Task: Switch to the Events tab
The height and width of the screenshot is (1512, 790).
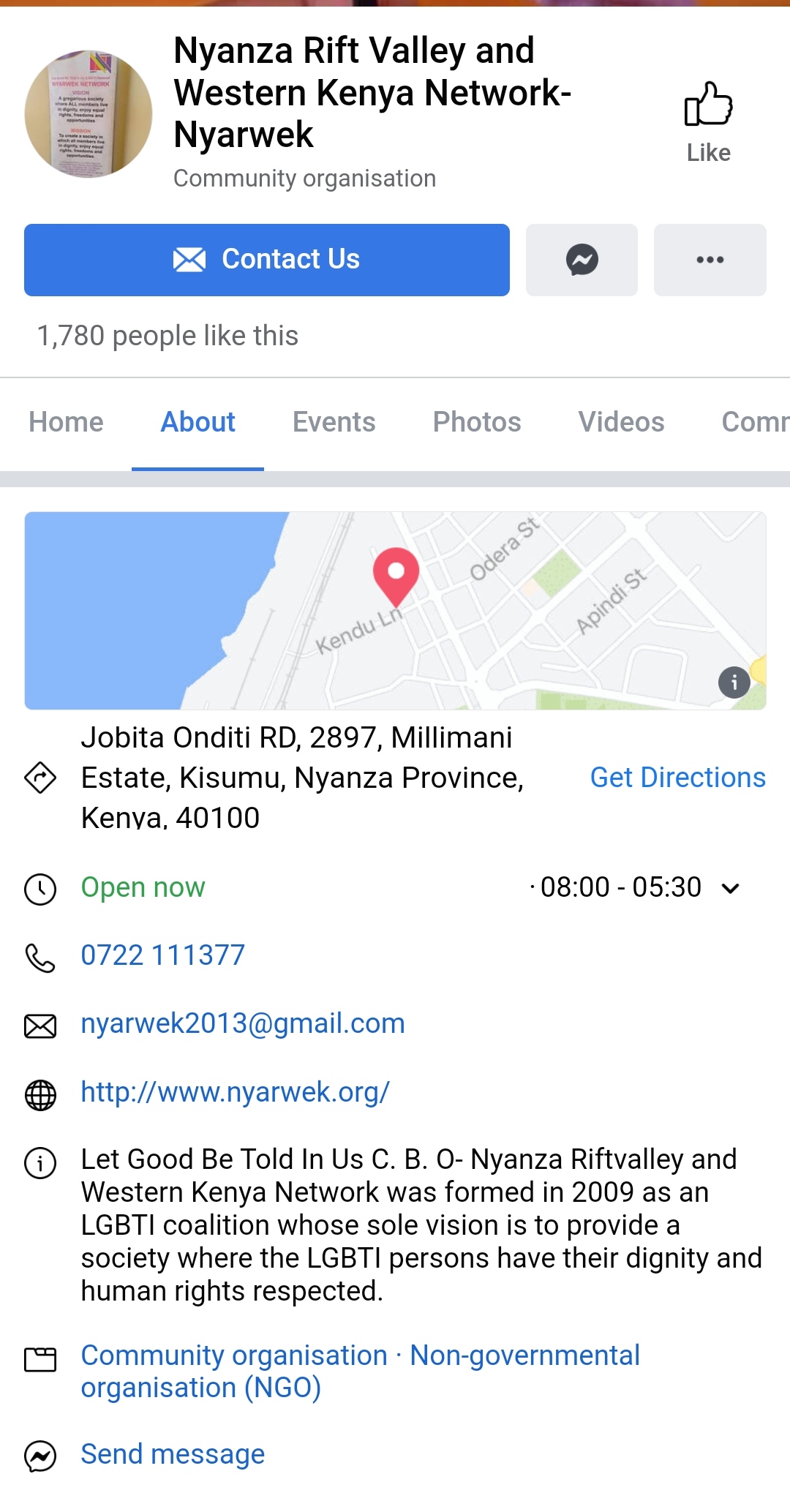Action: click(334, 422)
